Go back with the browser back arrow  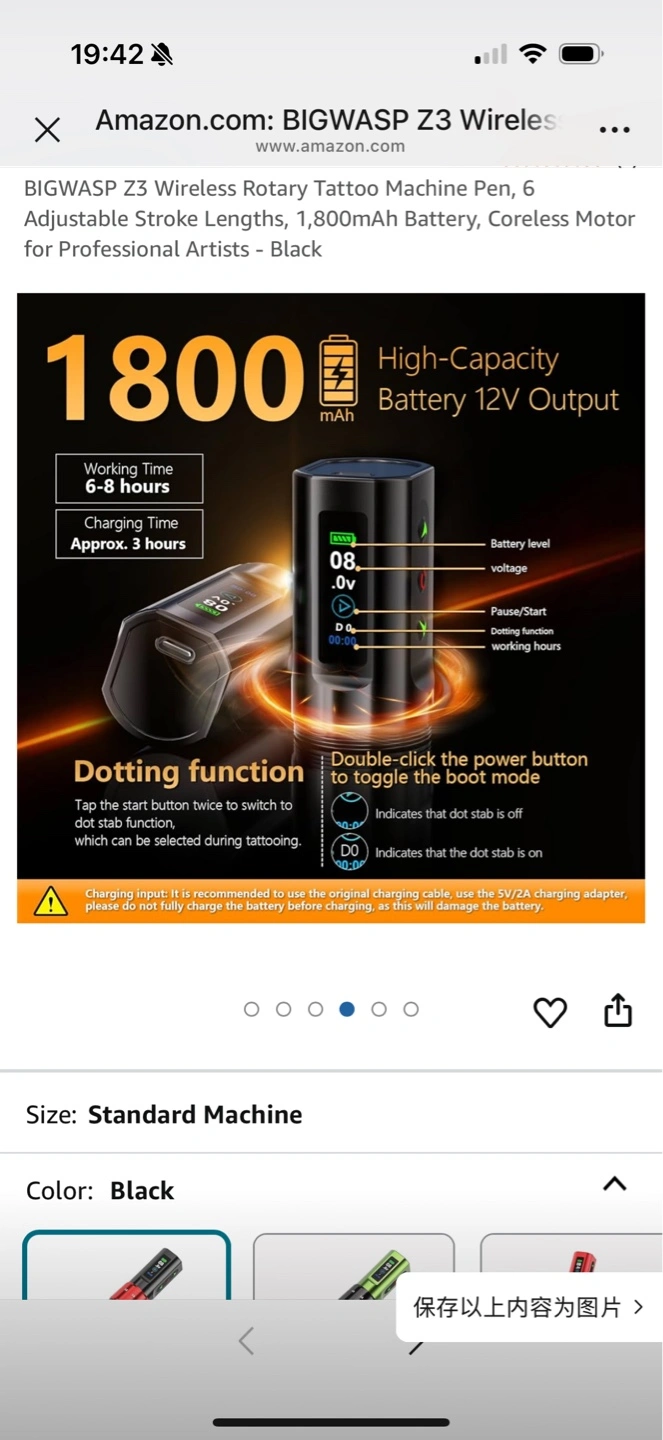[x=246, y=1340]
